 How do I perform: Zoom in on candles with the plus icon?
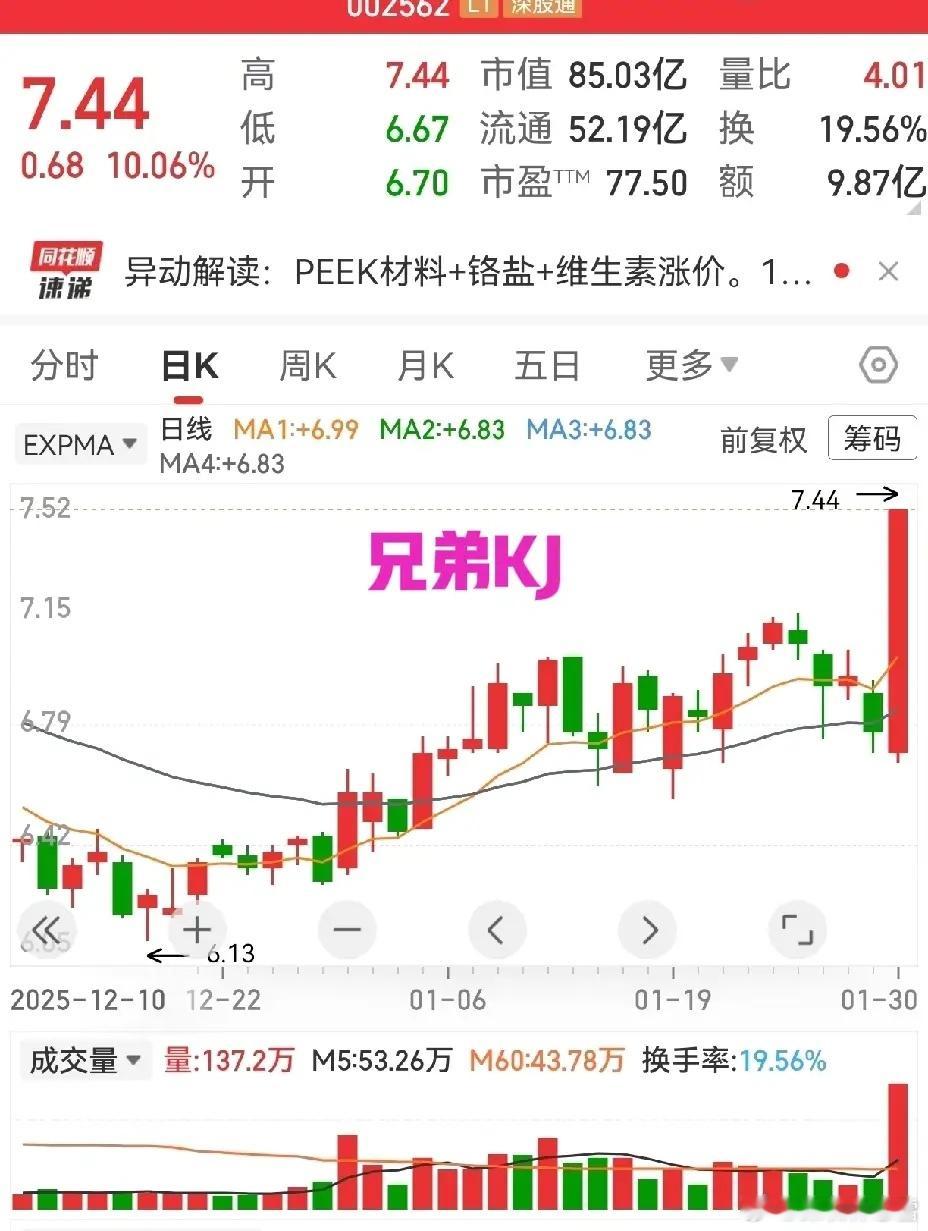coord(196,929)
